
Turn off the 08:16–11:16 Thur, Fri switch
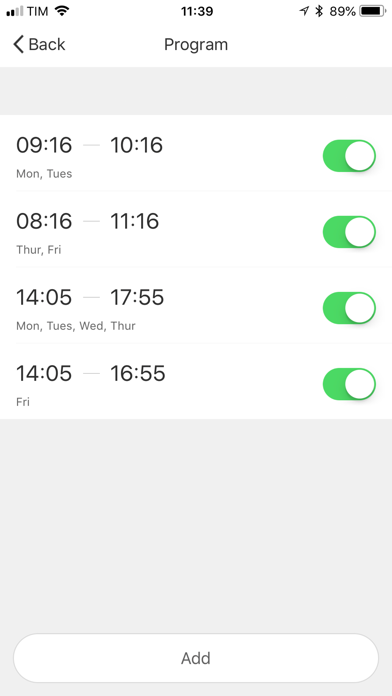coord(349,232)
